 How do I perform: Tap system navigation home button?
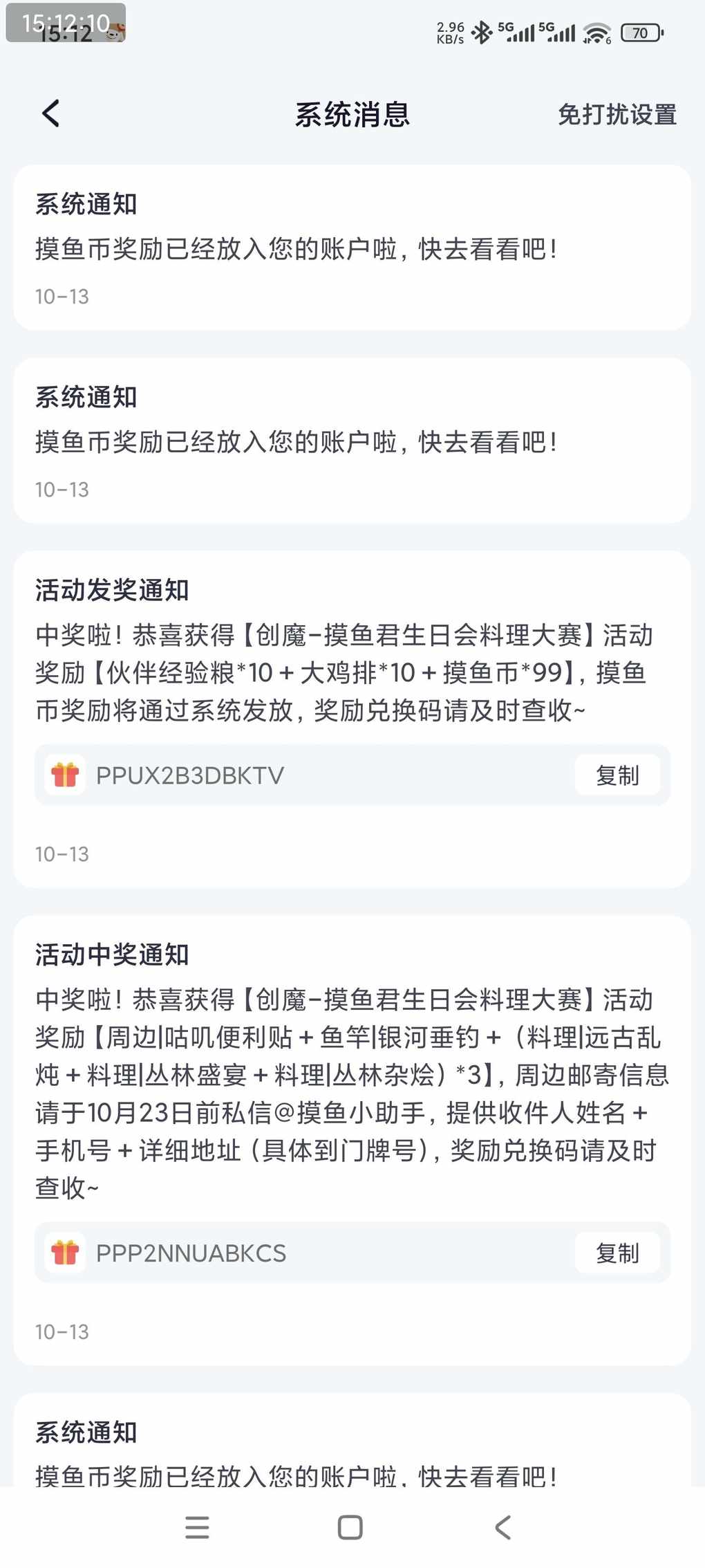pos(350,1527)
